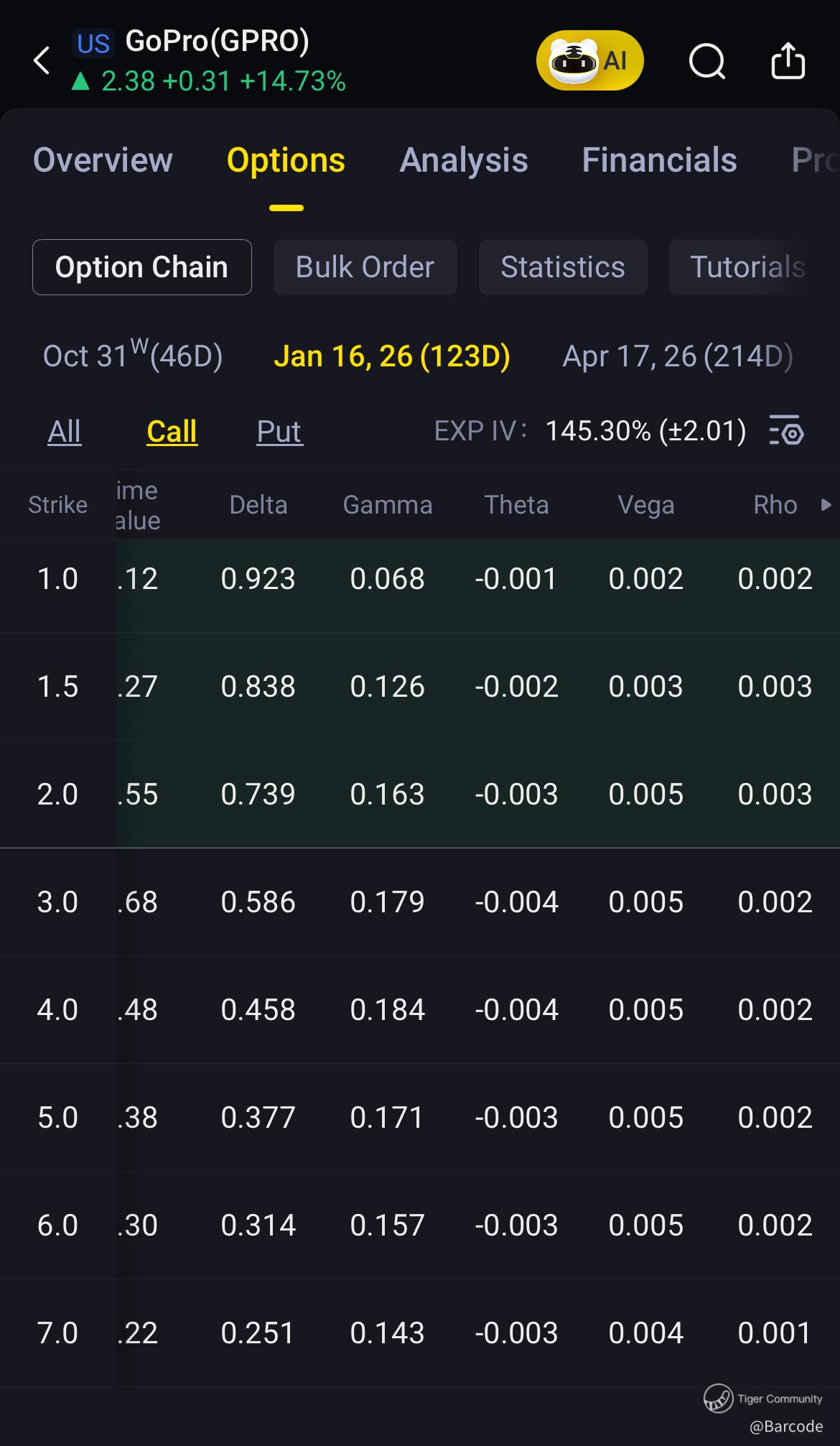
Task: Select the Option Chain chip
Action: pyautogui.click(x=141, y=267)
